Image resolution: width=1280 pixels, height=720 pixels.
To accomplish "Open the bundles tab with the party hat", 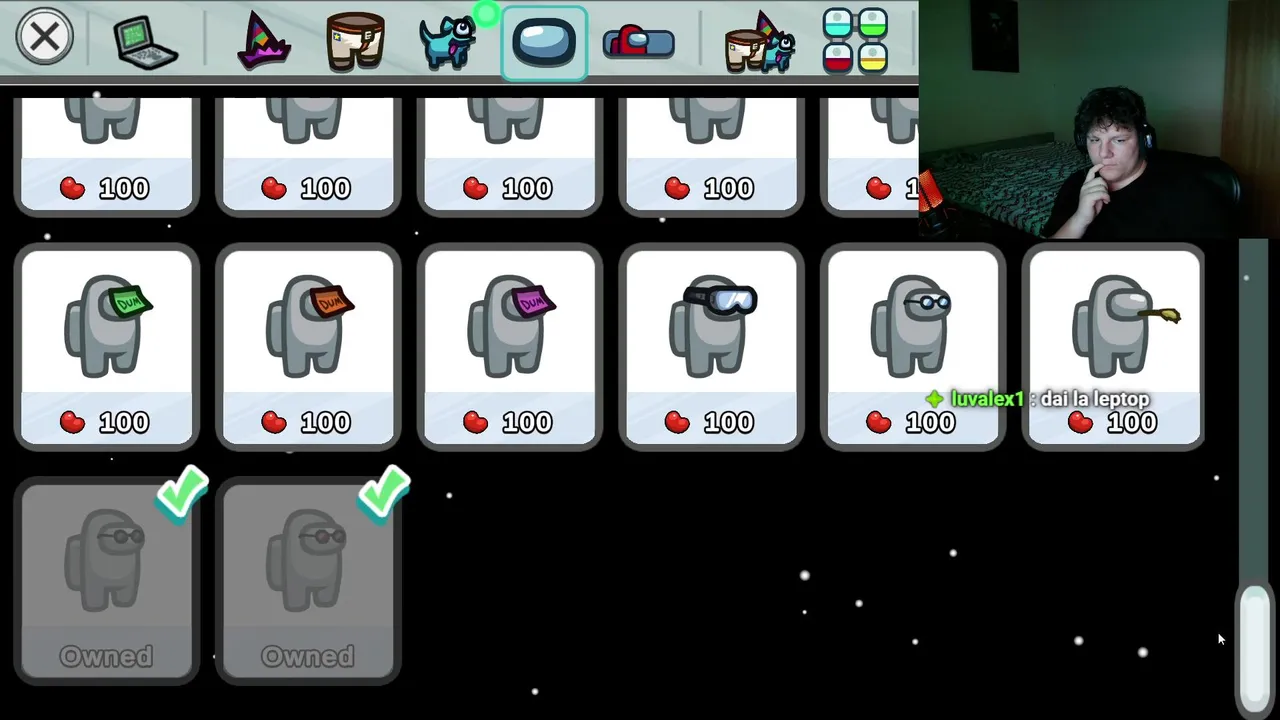I will click(760, 42).
